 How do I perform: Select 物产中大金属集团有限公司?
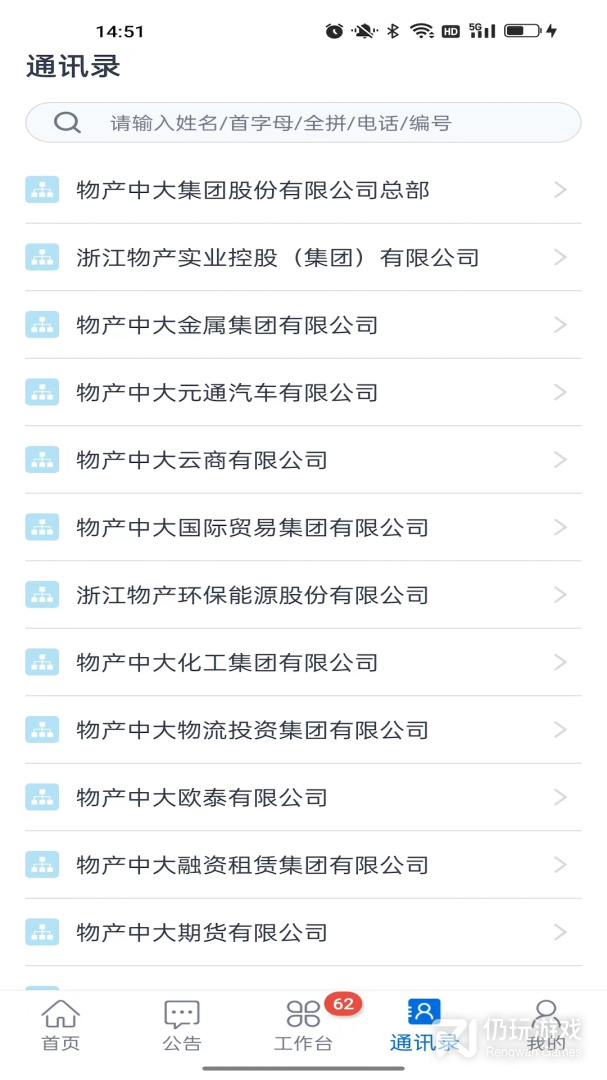pyautogui.click(x=303, y=325)
